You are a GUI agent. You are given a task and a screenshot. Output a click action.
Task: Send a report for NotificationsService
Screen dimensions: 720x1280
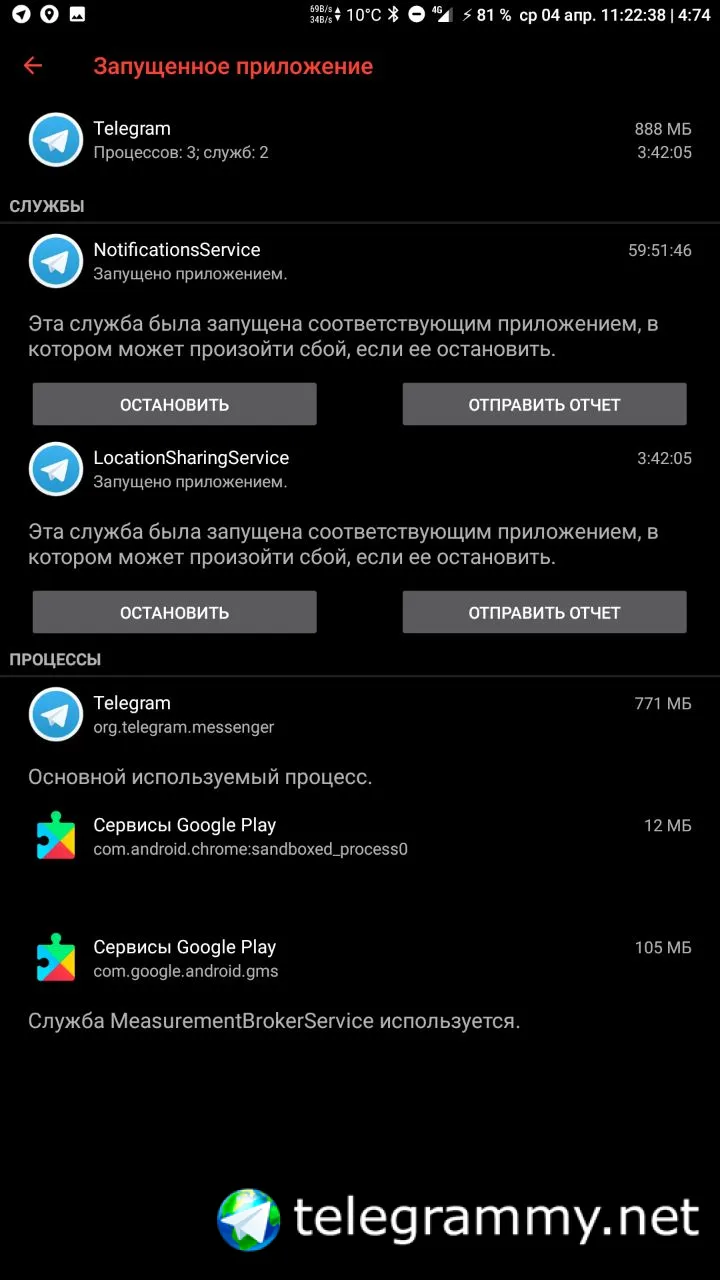click(544, 404)
